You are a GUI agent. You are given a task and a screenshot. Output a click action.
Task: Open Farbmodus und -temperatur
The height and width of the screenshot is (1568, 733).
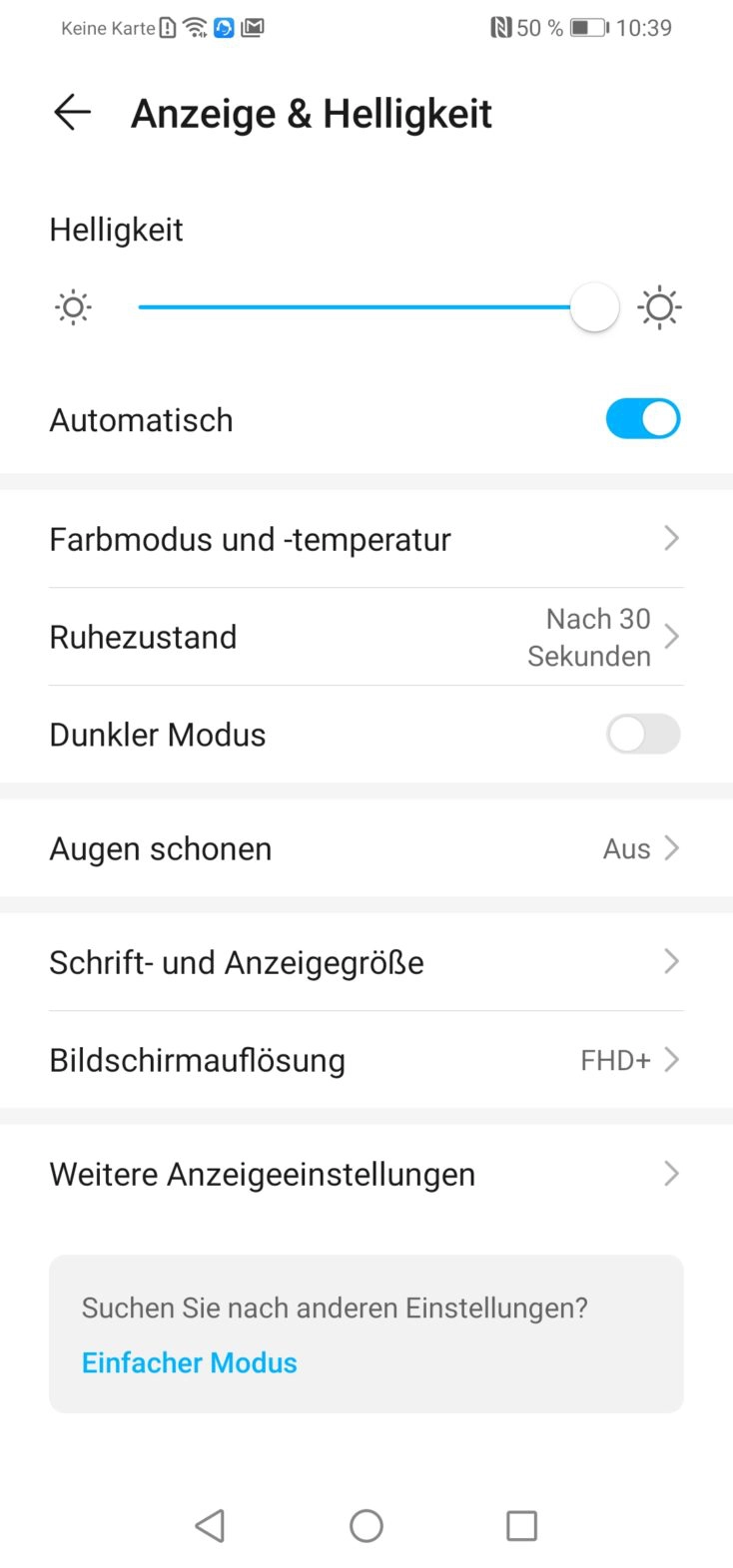(x=366, y=539)
